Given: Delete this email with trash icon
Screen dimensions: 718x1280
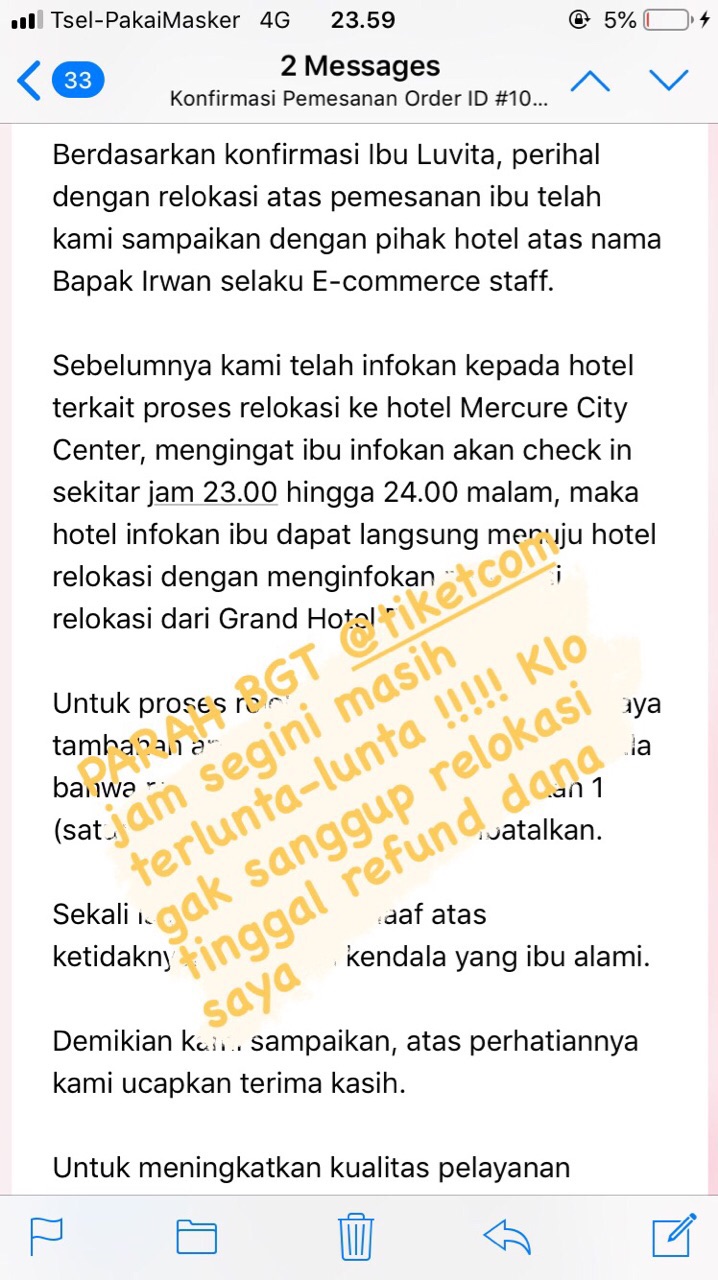Looking at the screenshot, I should pyautogui.click(x=356, y=1236).
